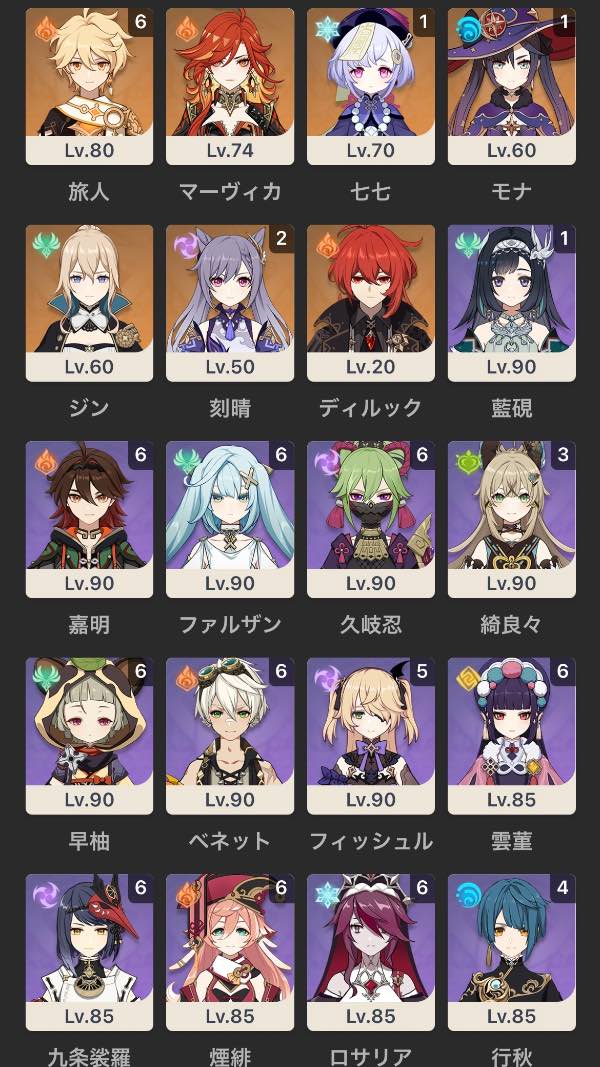Open ディルック's Lv.20 card
The image size is (600, 1067).
pyautogui.click(x=371, y=303)
